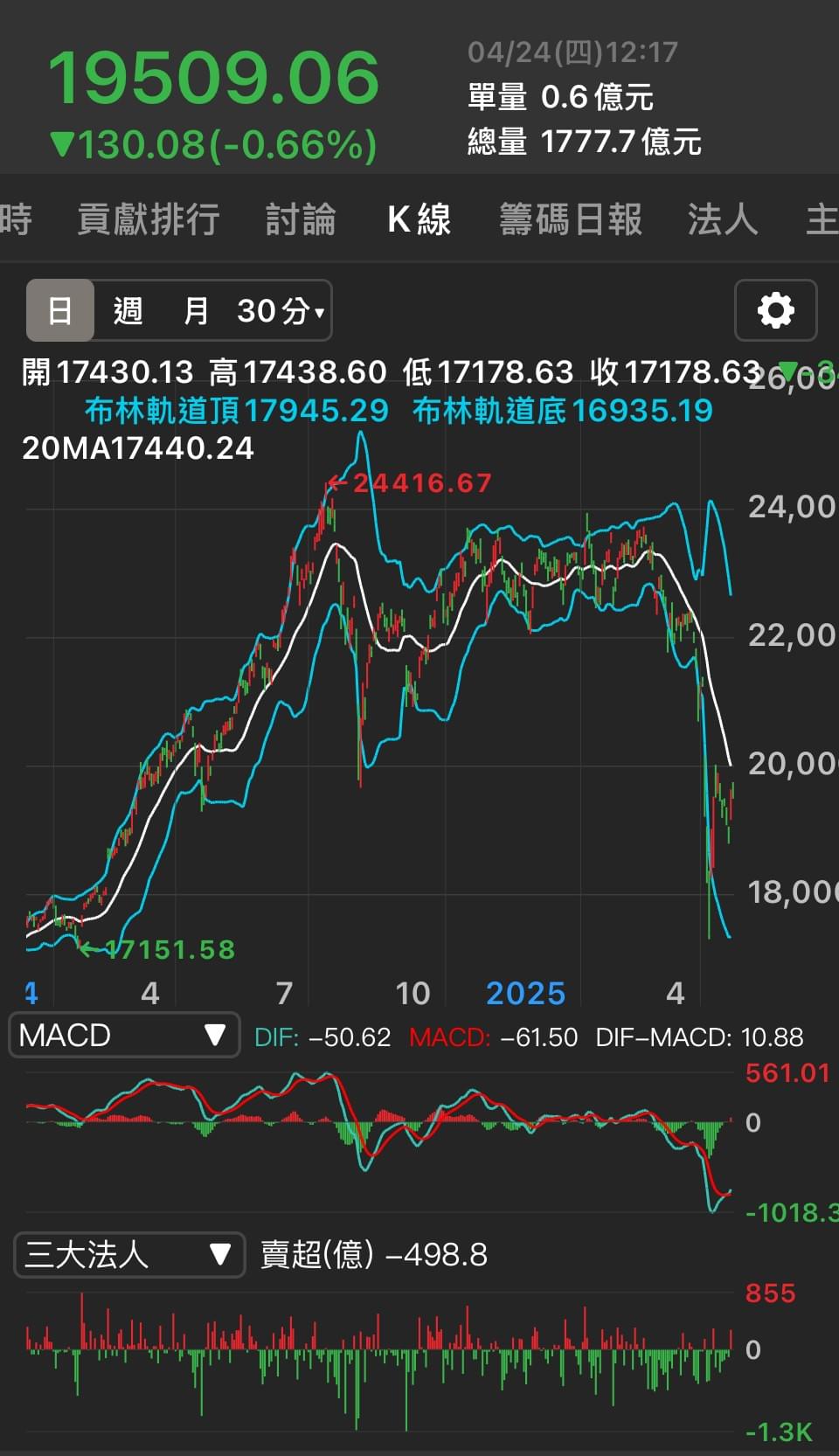Open the 法人 tab
Screen dimensions: 839x1456
tap(722, 218)
